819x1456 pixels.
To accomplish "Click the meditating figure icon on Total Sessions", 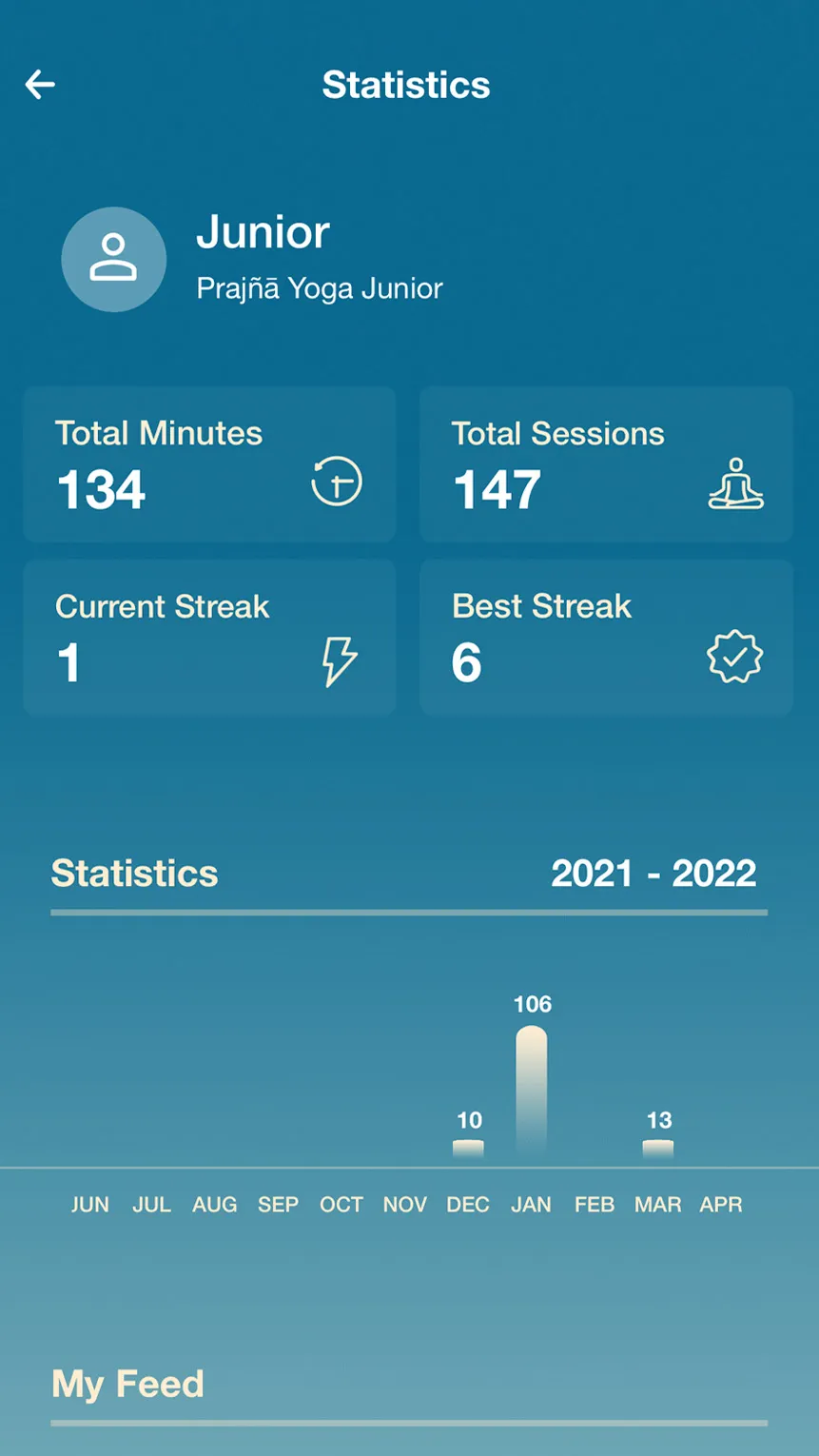I will pos(736,484).
